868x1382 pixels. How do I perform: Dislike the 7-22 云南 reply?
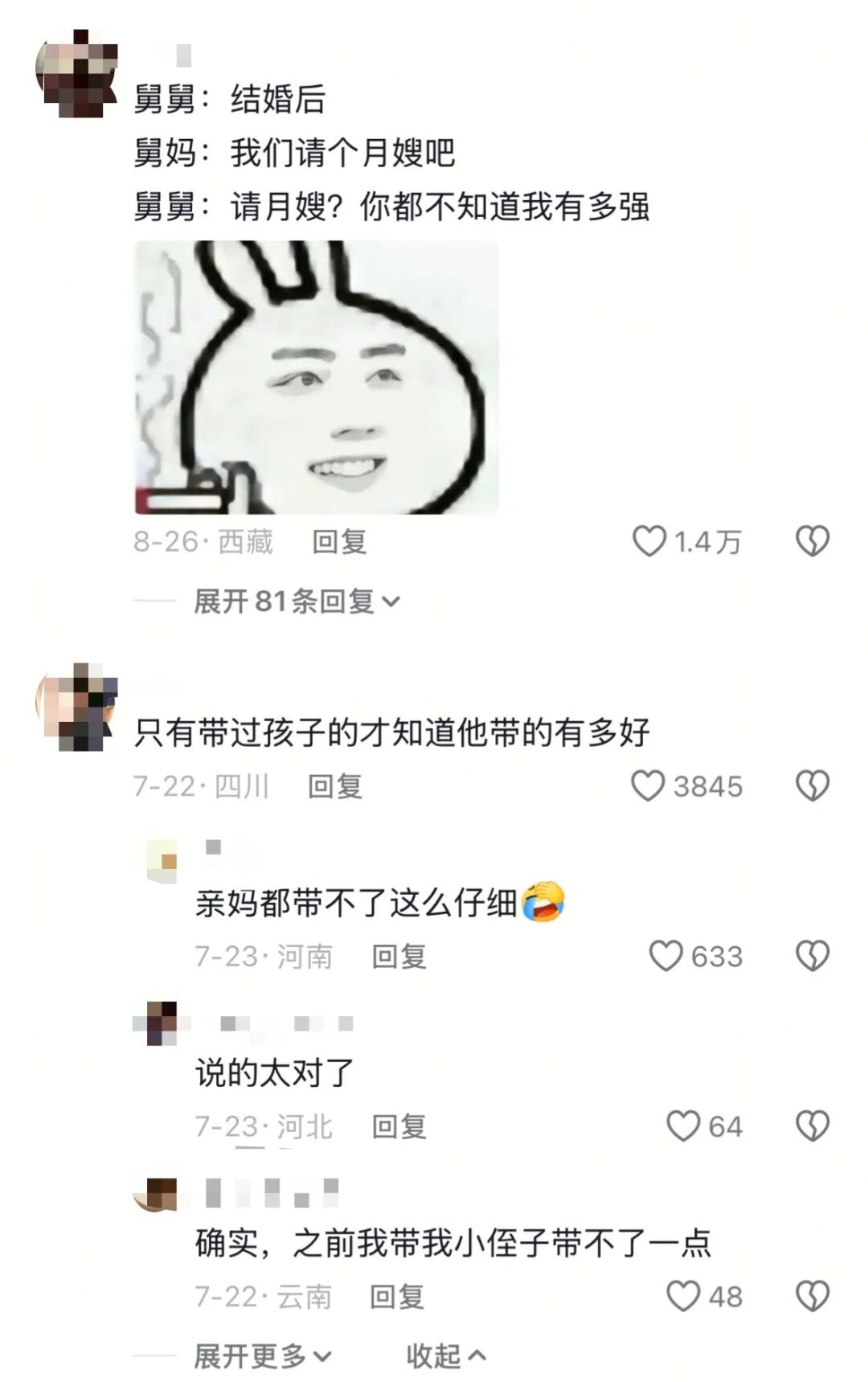(812, 1296)
